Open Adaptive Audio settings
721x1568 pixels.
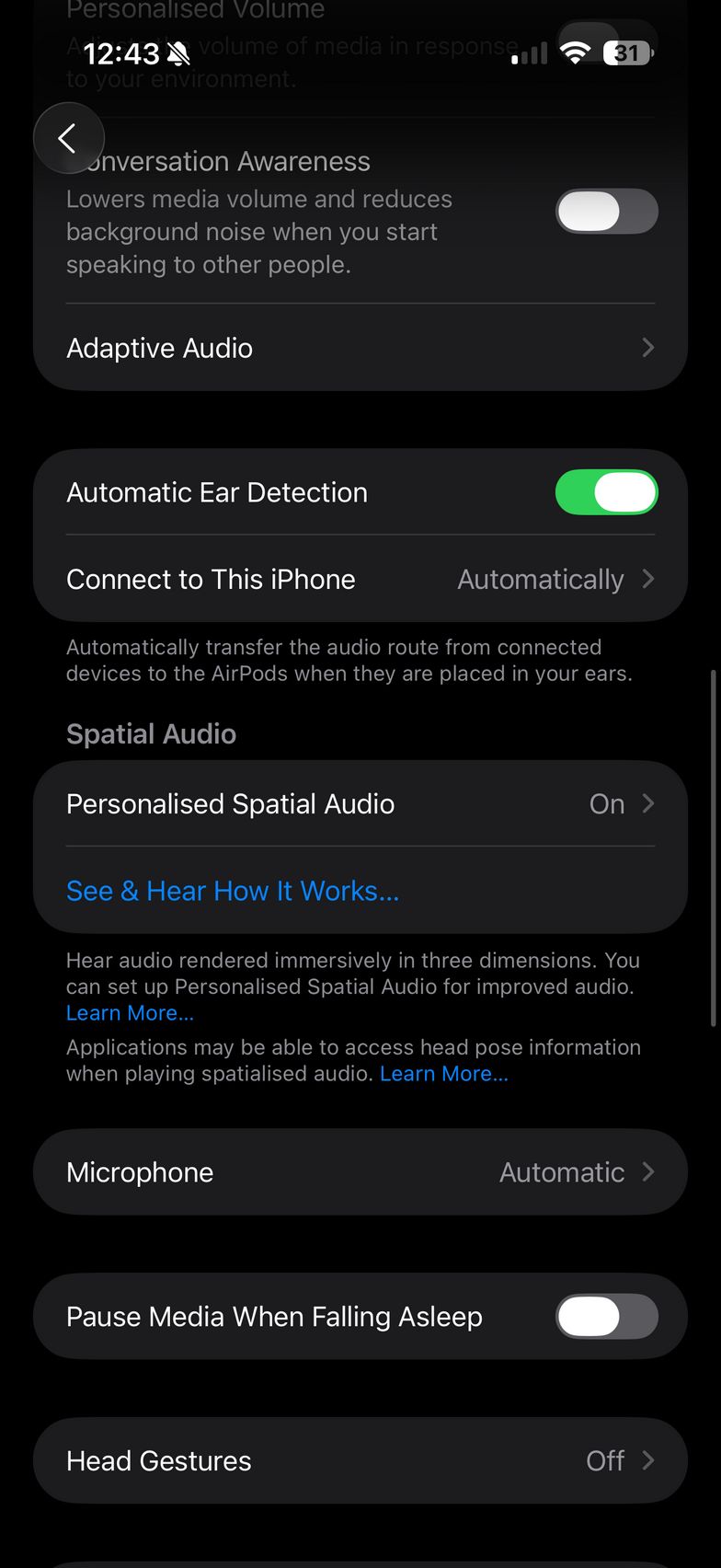coord(360,348)
